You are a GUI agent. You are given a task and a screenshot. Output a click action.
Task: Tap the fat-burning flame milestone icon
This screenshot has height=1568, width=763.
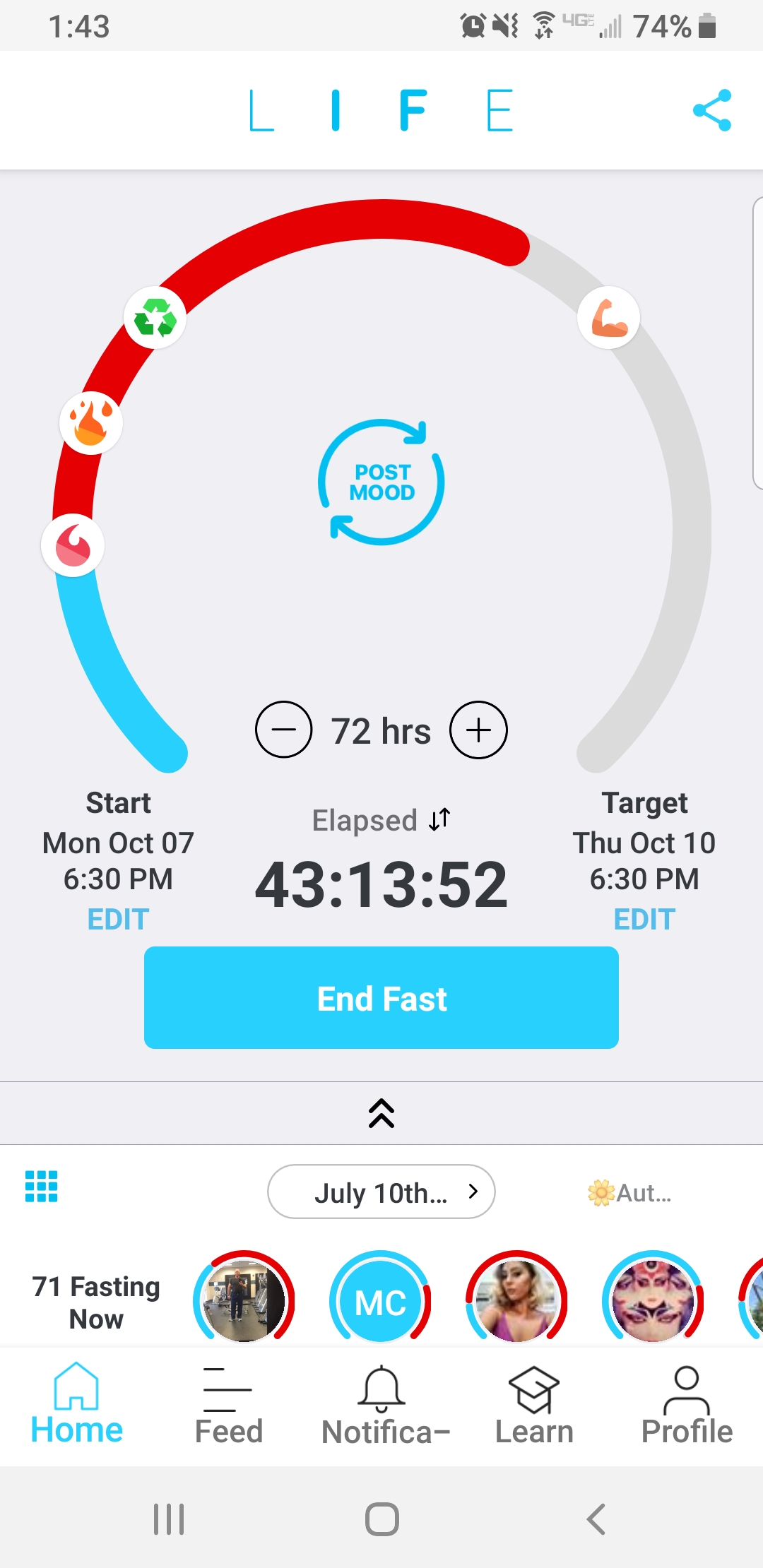[90, 422]
